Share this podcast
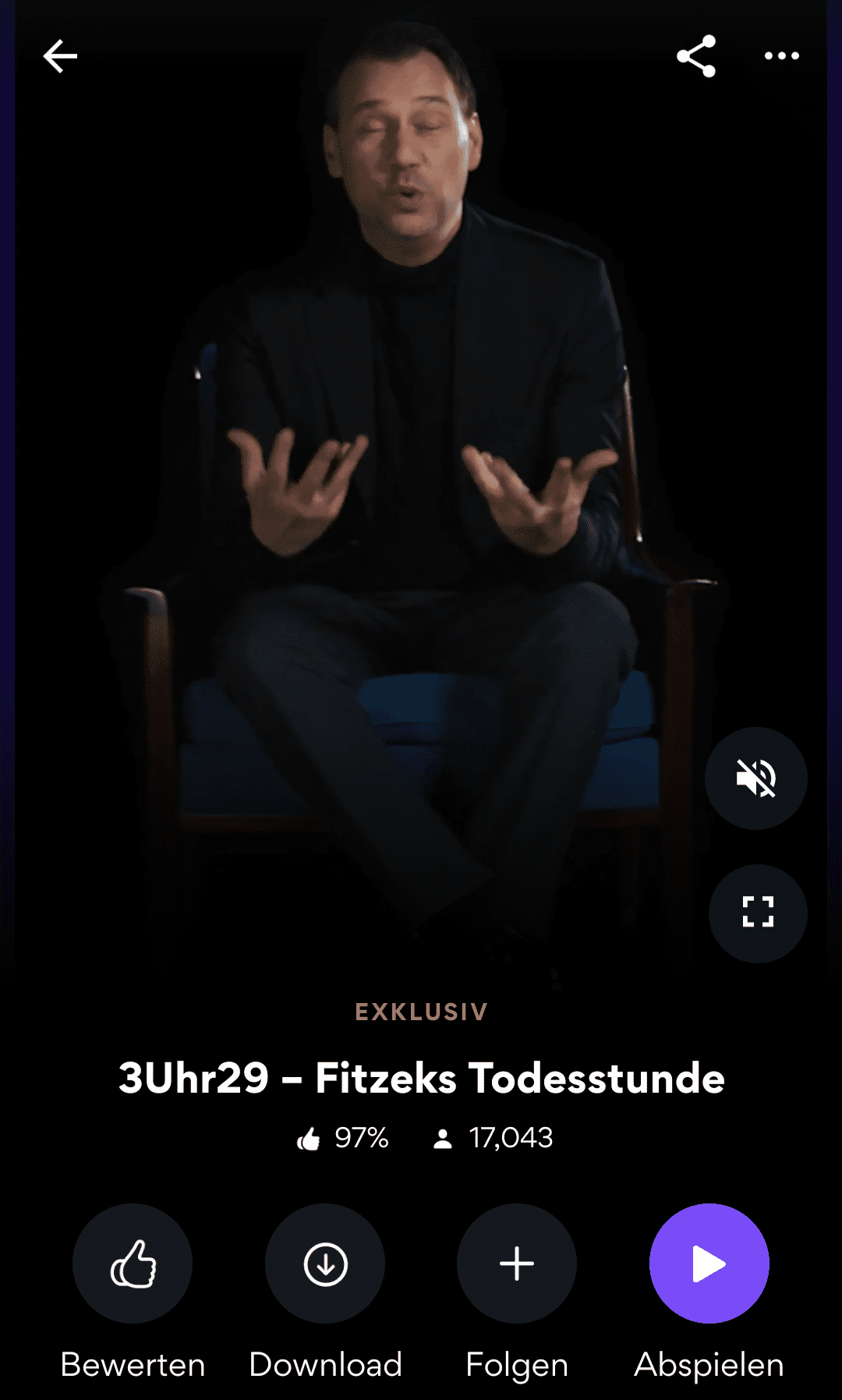Viewport: 842px width, 1400px height. click(696, 56)
